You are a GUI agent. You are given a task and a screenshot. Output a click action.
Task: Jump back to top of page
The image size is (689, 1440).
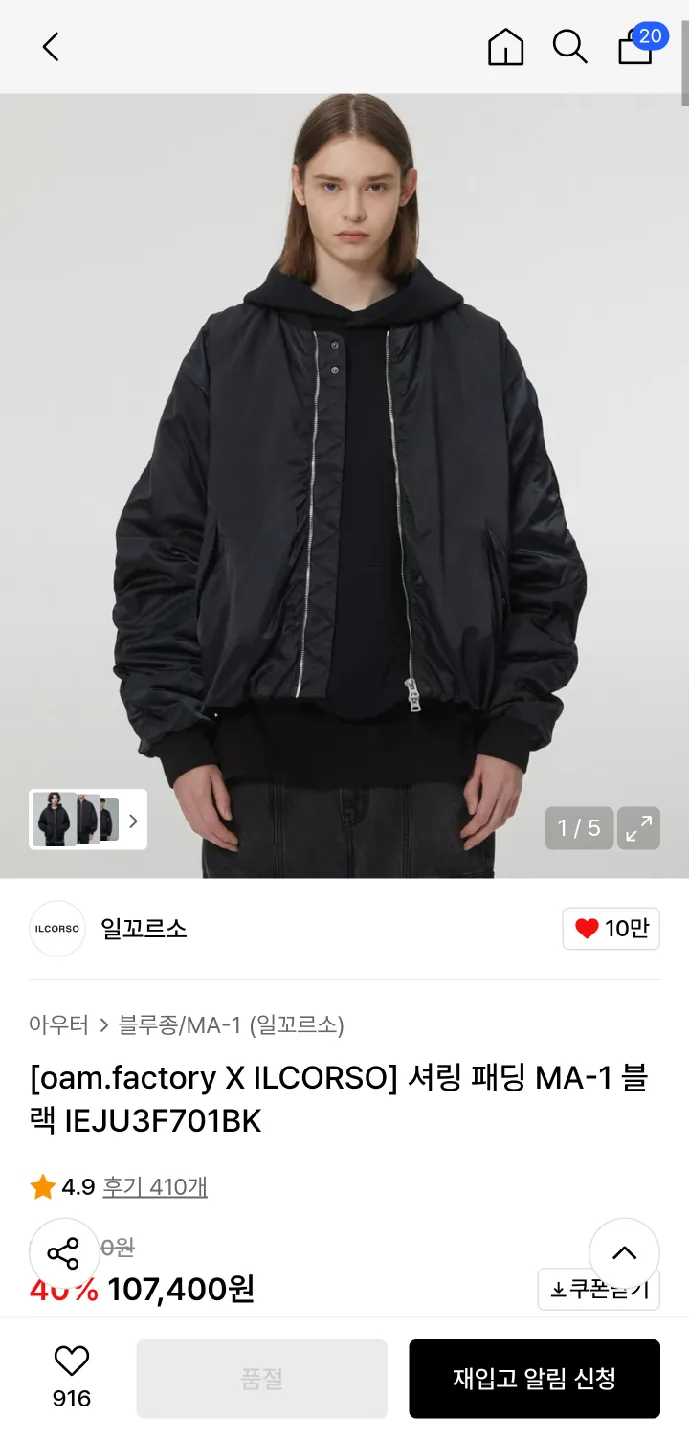click(624, 1253)
